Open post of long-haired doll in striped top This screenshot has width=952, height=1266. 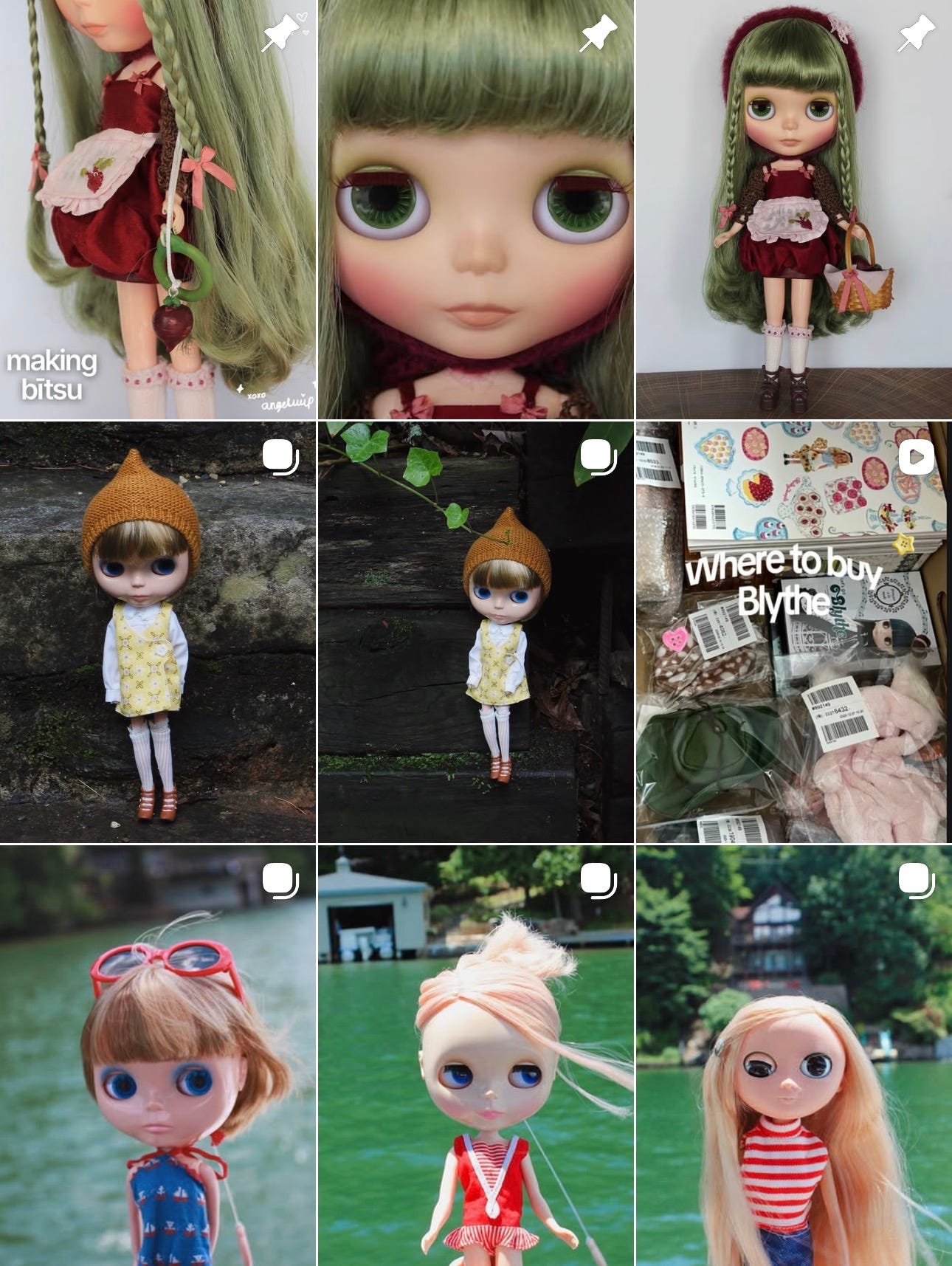pyautogui.click(x=794, y=1056)
